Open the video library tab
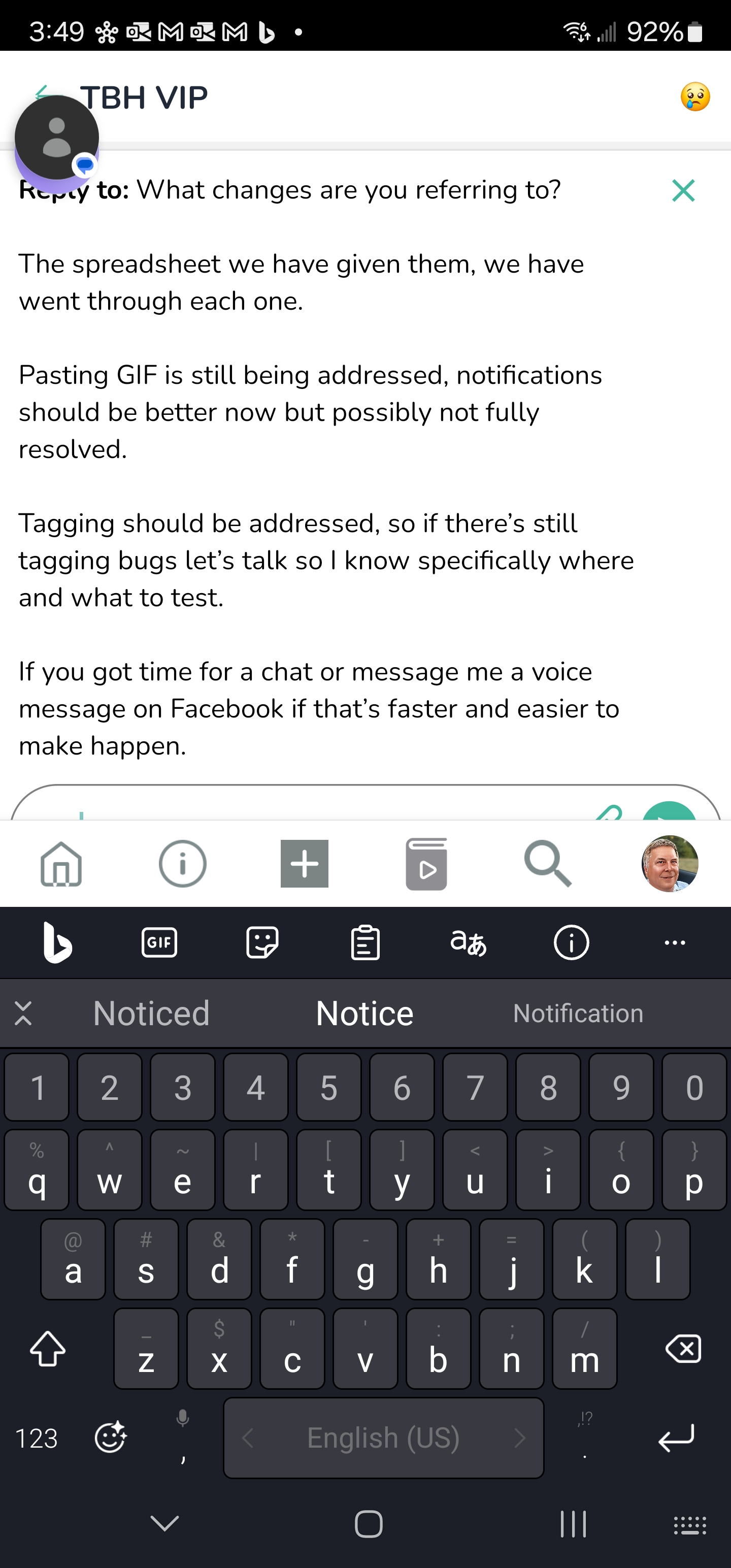The image size is (731, 1568). click(x=426, y=864)
